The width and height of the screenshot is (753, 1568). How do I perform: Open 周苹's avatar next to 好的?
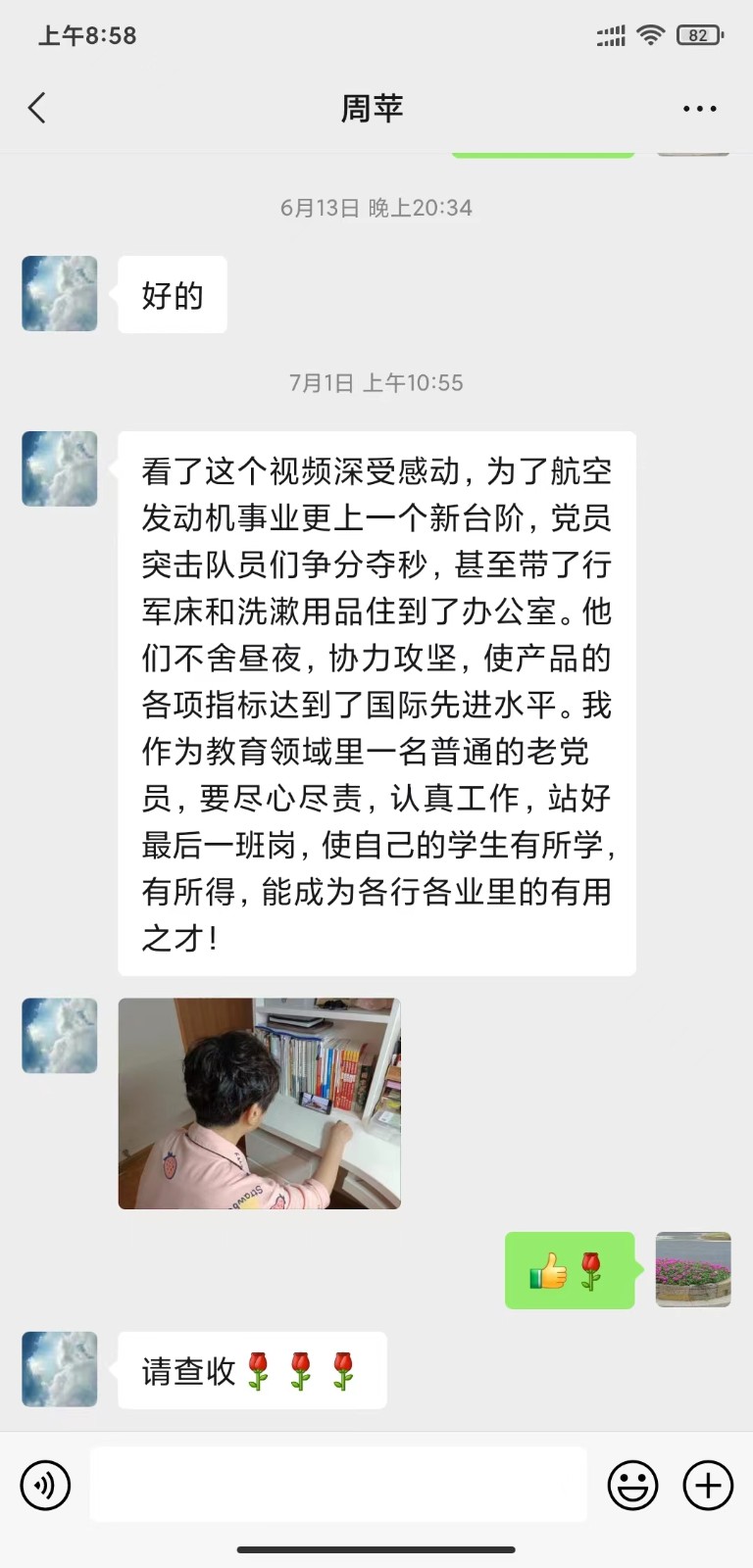[x=60, y=294]
